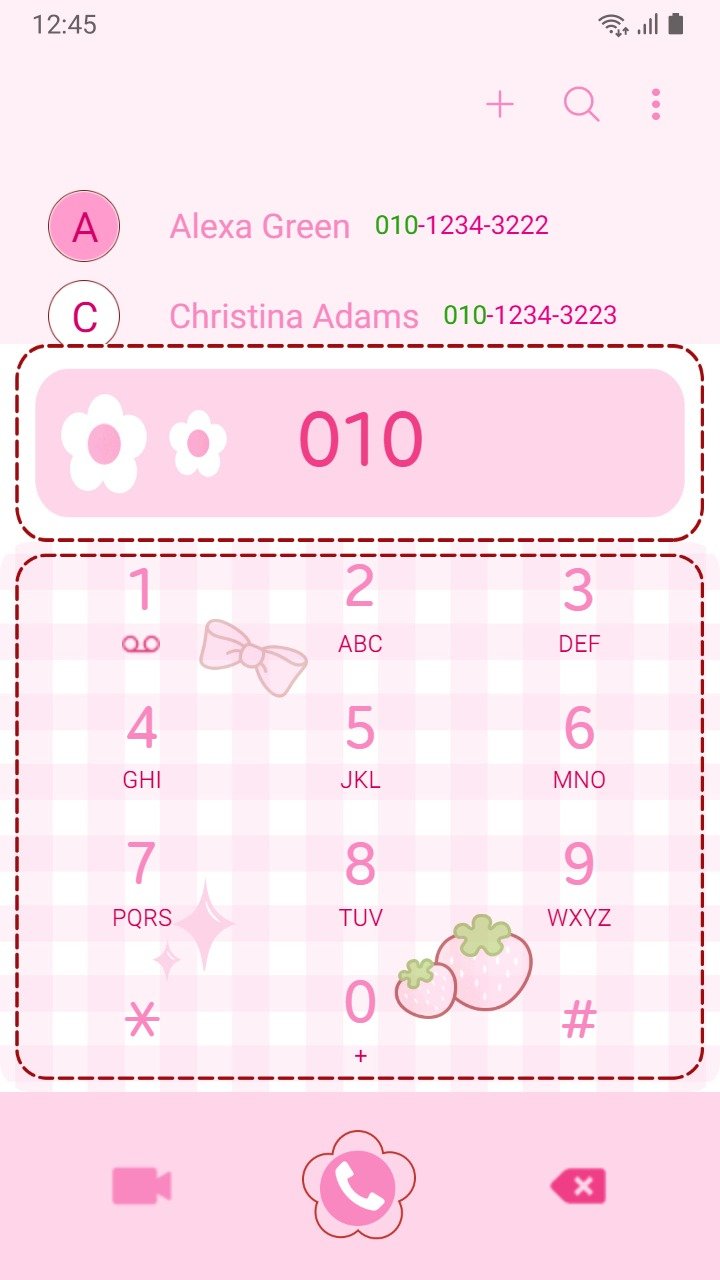The width and height of the screenshot is (720, 1280).
Task: Tap the 3 DEF key
Action: pyautogui.click(x=579, y=609)
